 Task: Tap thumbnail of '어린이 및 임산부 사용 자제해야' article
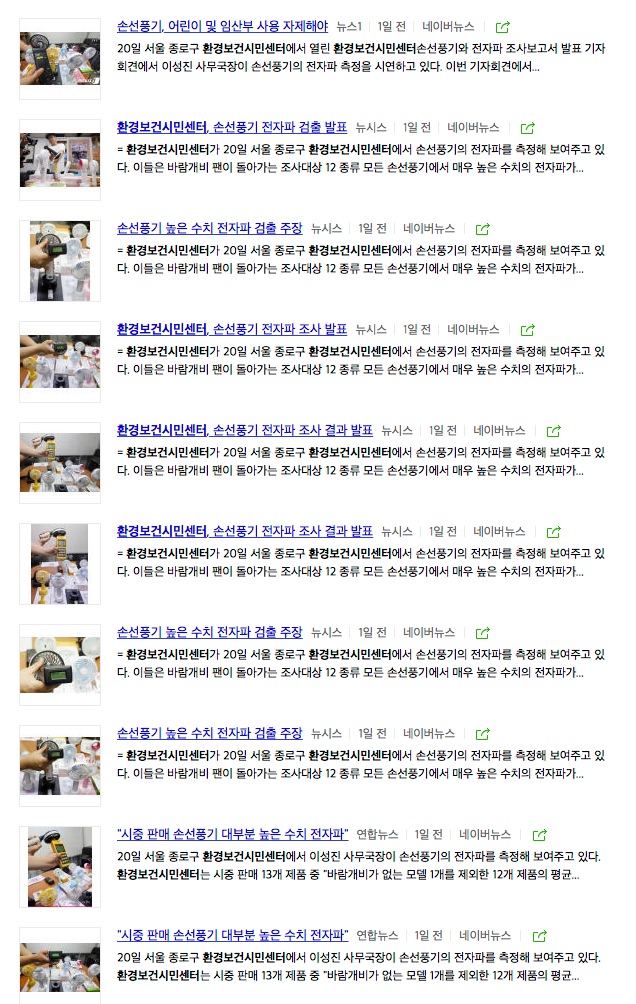point(60,59)
